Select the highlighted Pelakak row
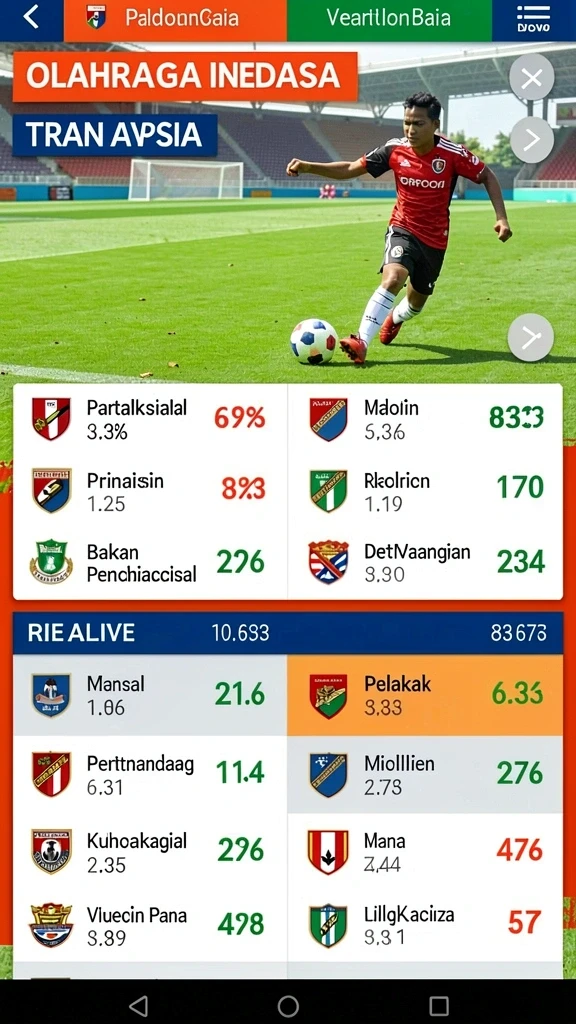 point(425,696)
